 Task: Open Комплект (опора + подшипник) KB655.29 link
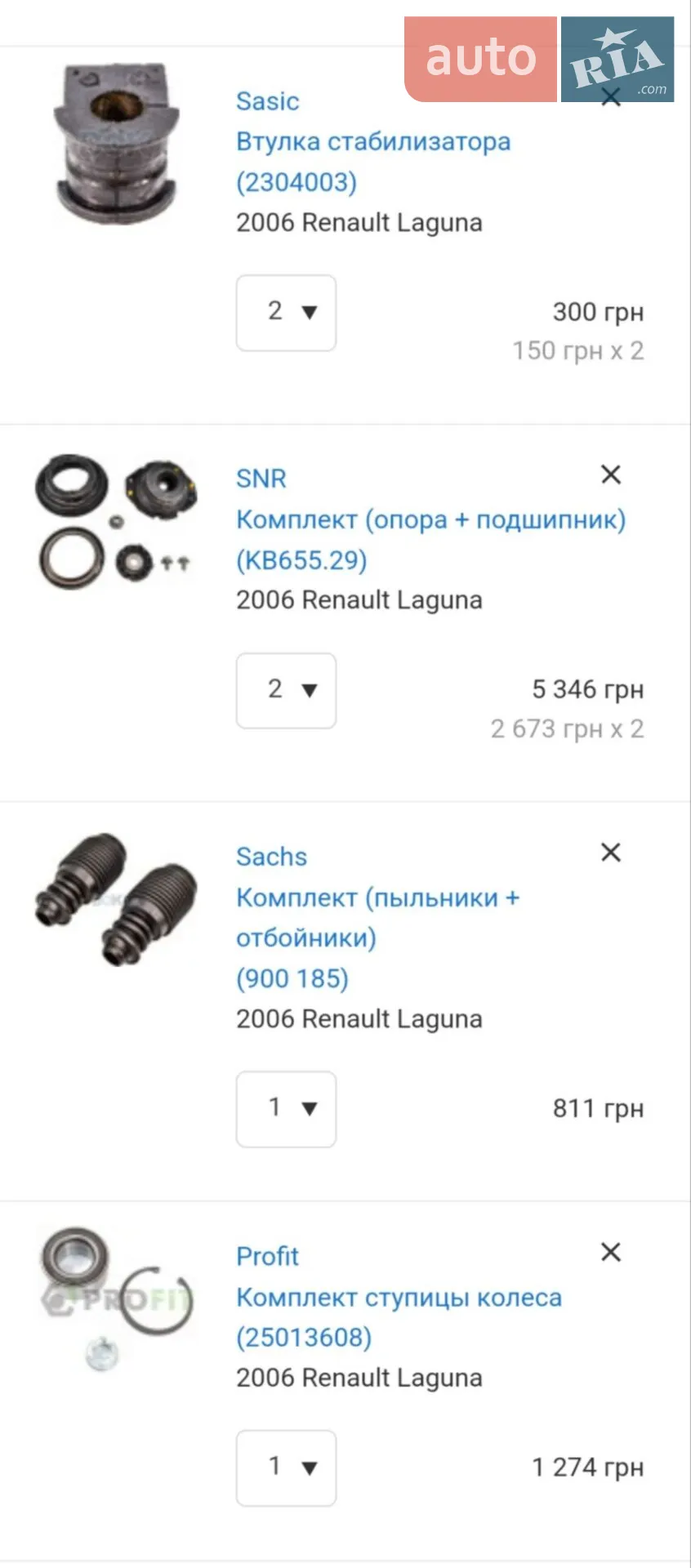430,540
